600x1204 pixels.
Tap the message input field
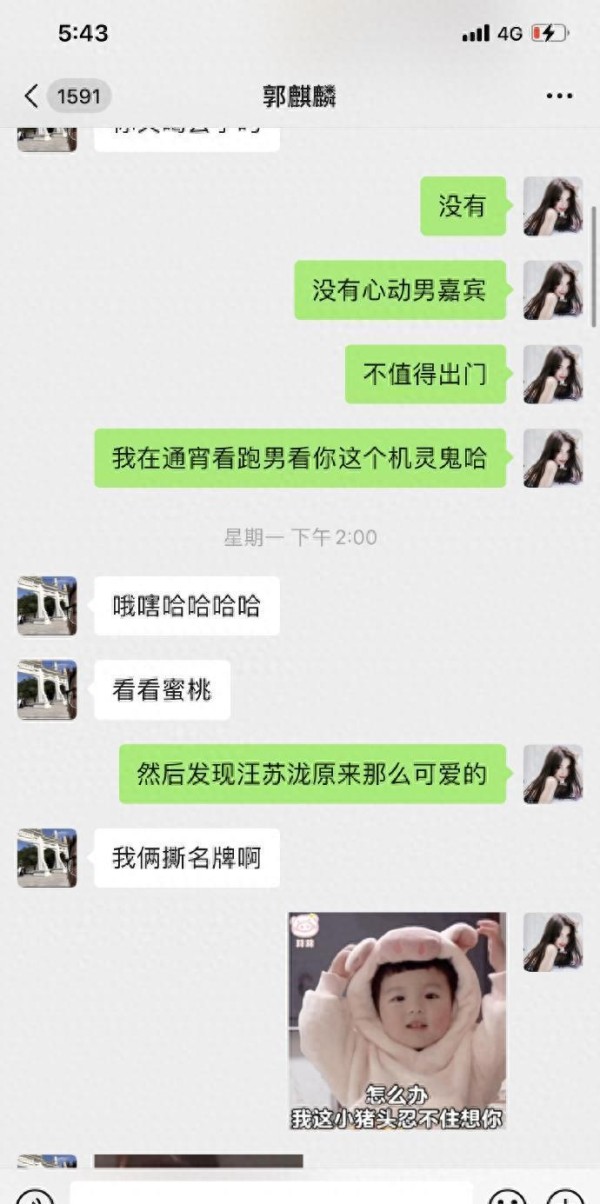(270, 1194)
